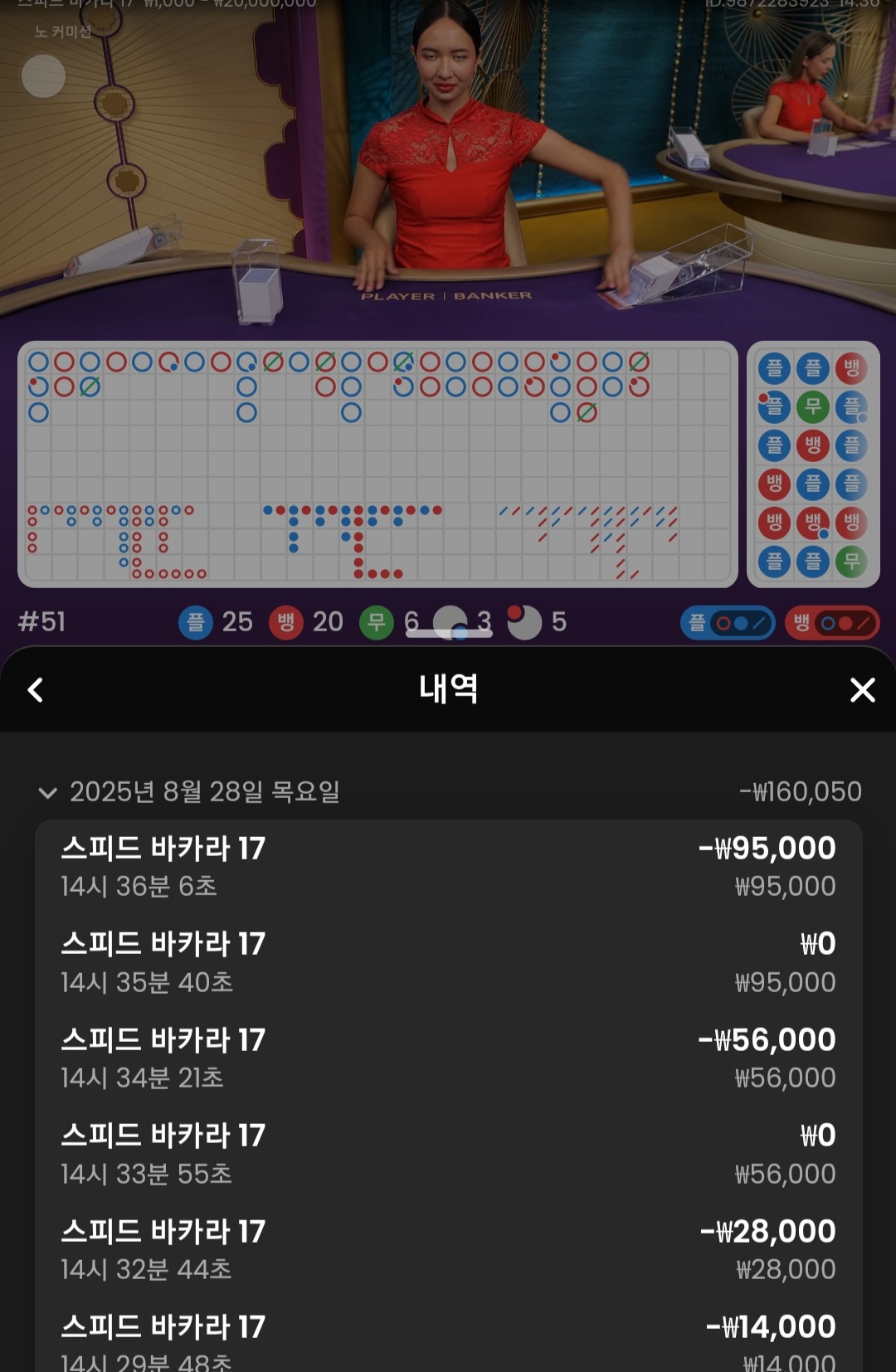Open the 14시 35분 40초 game record
The width and height of the screenshot is (896, 1372).
(x=448, y=962)
